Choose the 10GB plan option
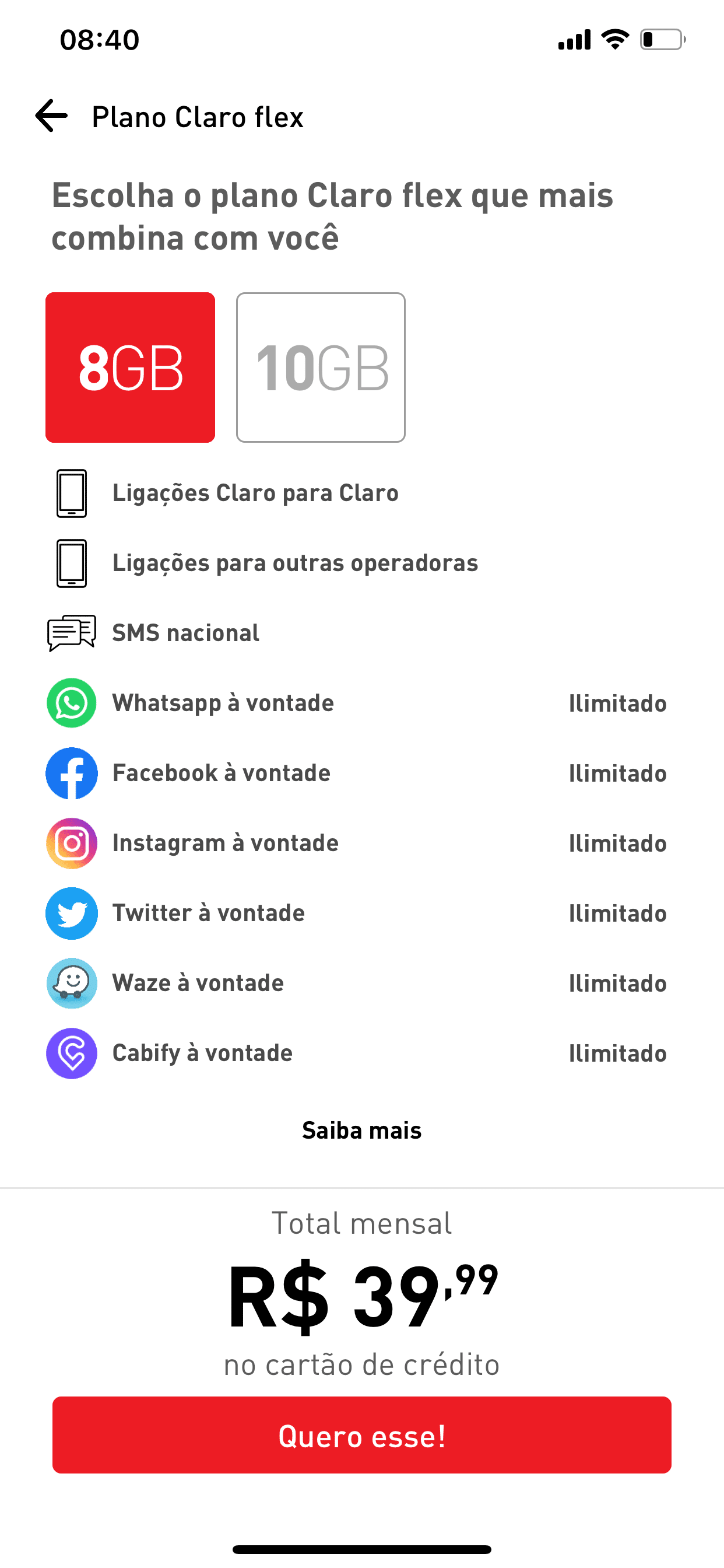The height and width of the screenshot is (1568, 724). 321,367
